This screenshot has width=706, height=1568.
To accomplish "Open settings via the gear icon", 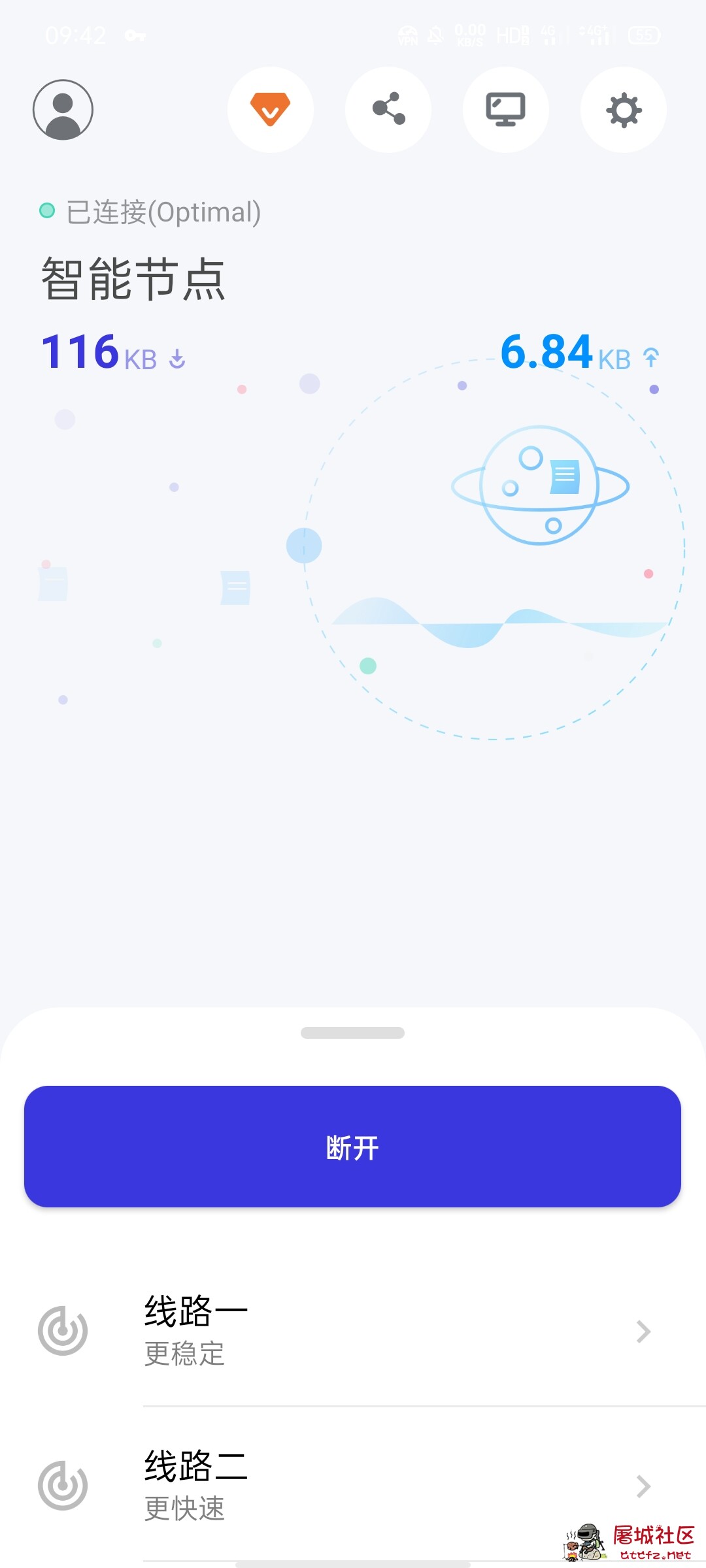I will coord(624,110).
